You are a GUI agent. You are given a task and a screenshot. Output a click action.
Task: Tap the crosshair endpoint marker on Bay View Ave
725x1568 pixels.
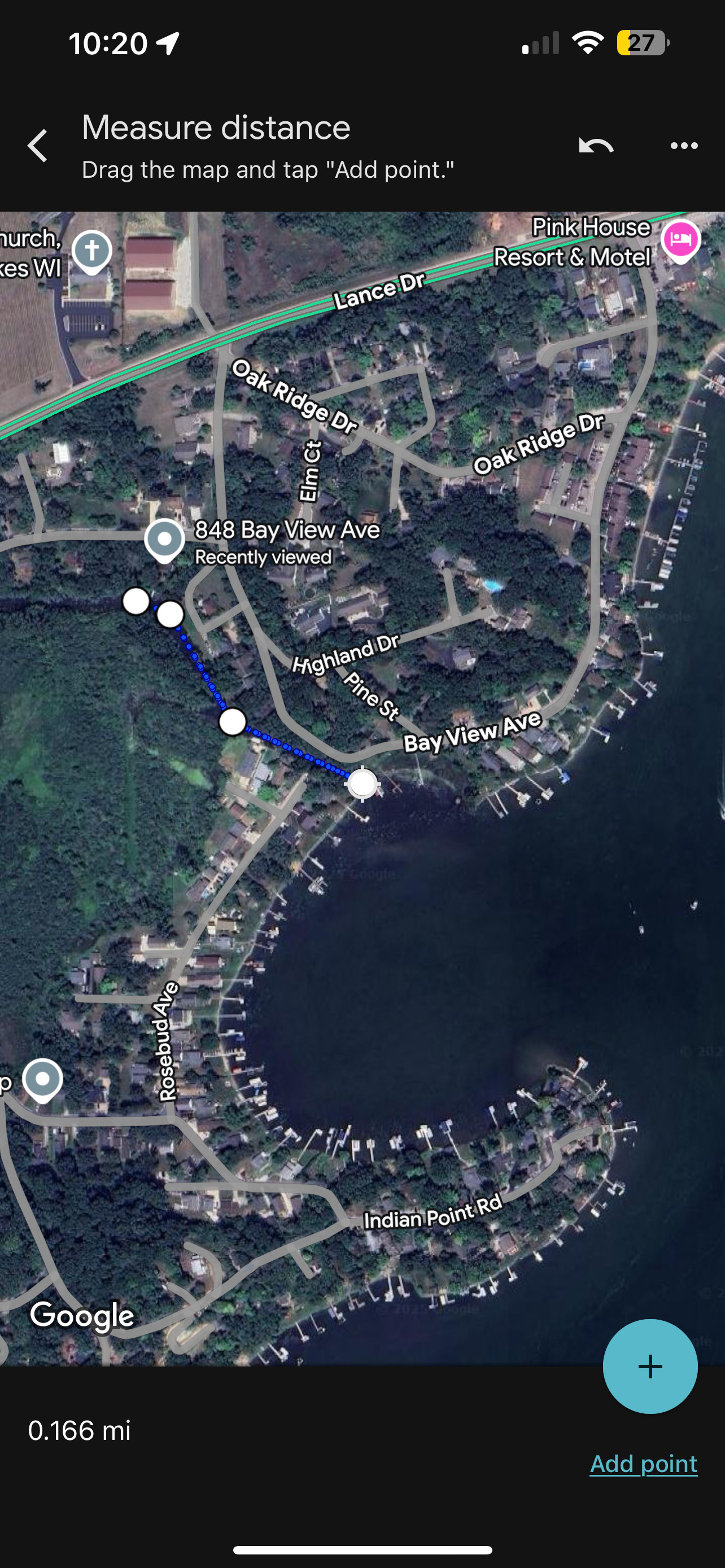pos(363,784)
